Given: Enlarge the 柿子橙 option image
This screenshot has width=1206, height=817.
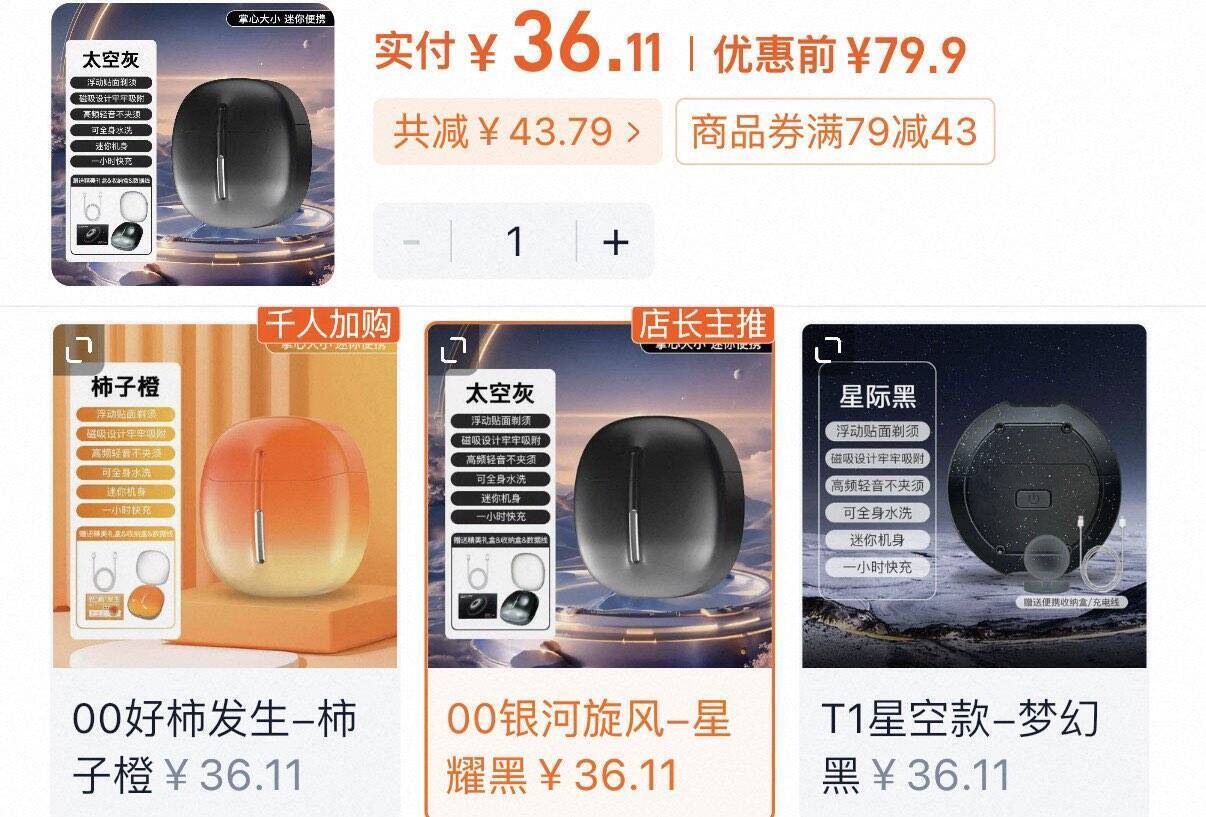Looking at the screenshot, I should click(x=79, y=349).
